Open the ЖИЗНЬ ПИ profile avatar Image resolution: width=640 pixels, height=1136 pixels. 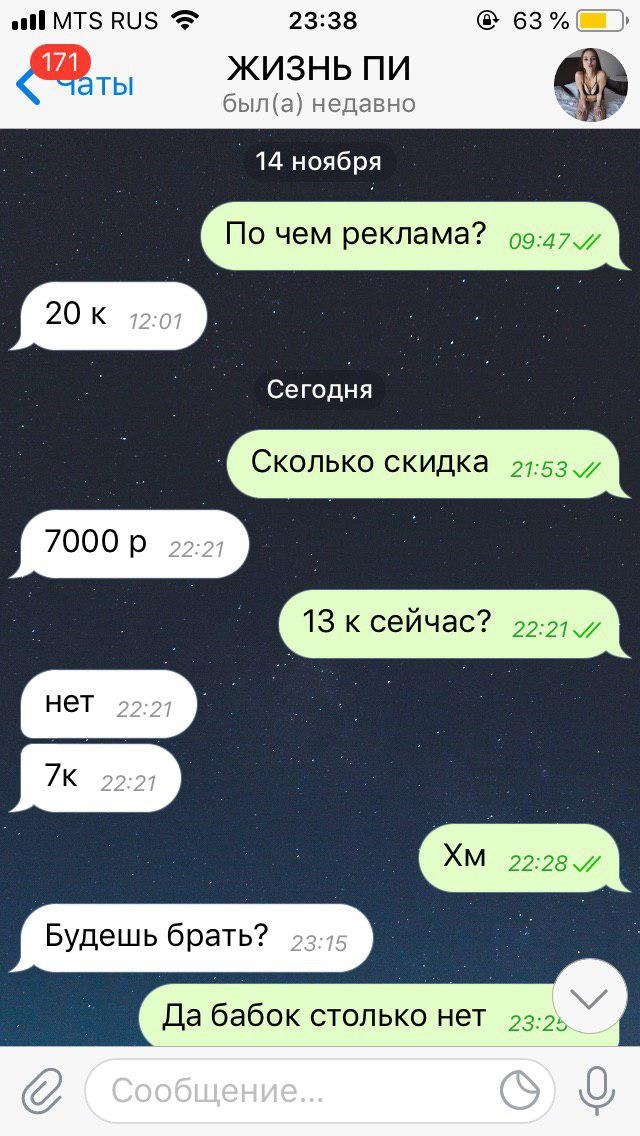(x=590, y=84)
